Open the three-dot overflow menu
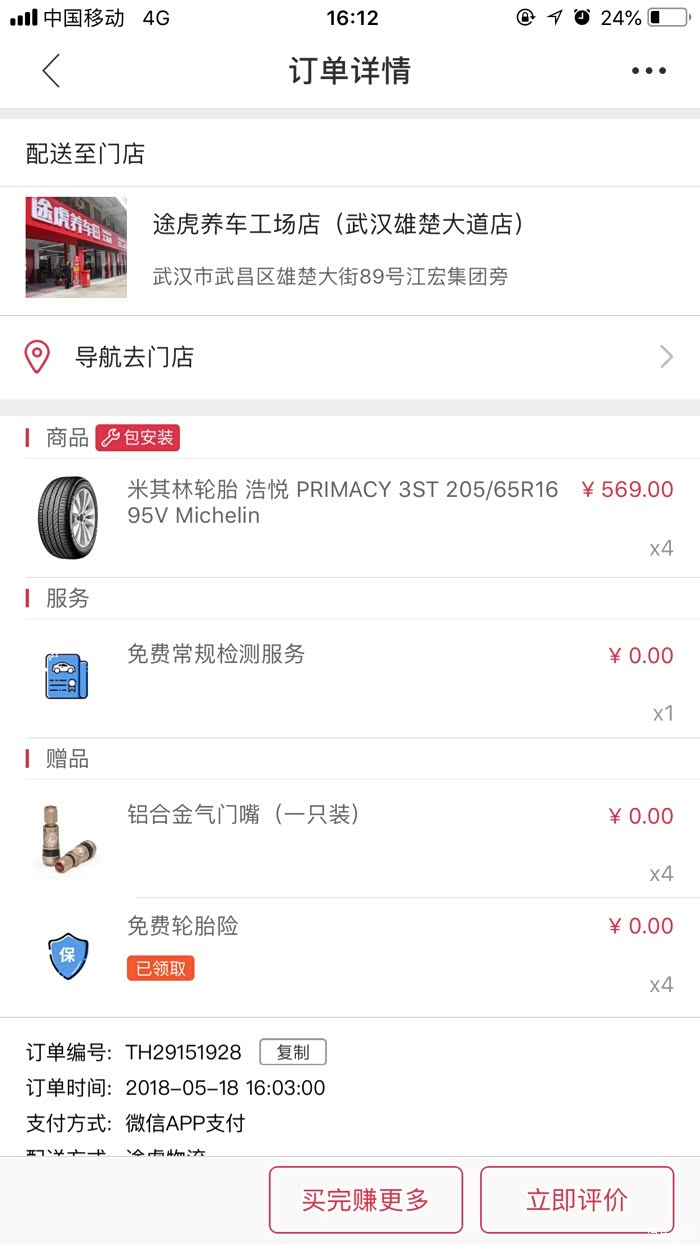This screenshot has height=1244, width=700. pyautogui.click(x=648, y=71)
